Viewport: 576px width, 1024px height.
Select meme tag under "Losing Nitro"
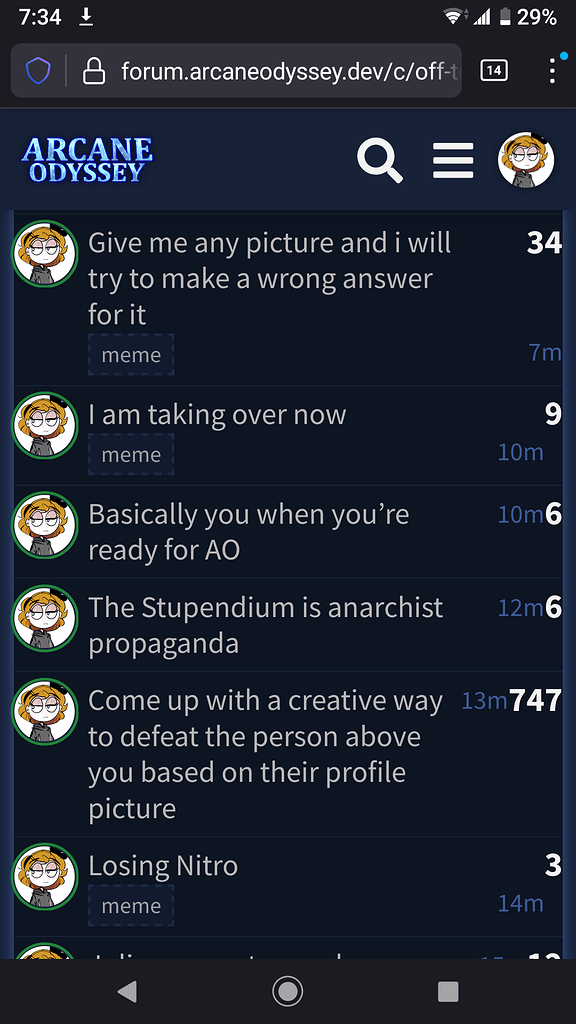(x=131, y=906)
